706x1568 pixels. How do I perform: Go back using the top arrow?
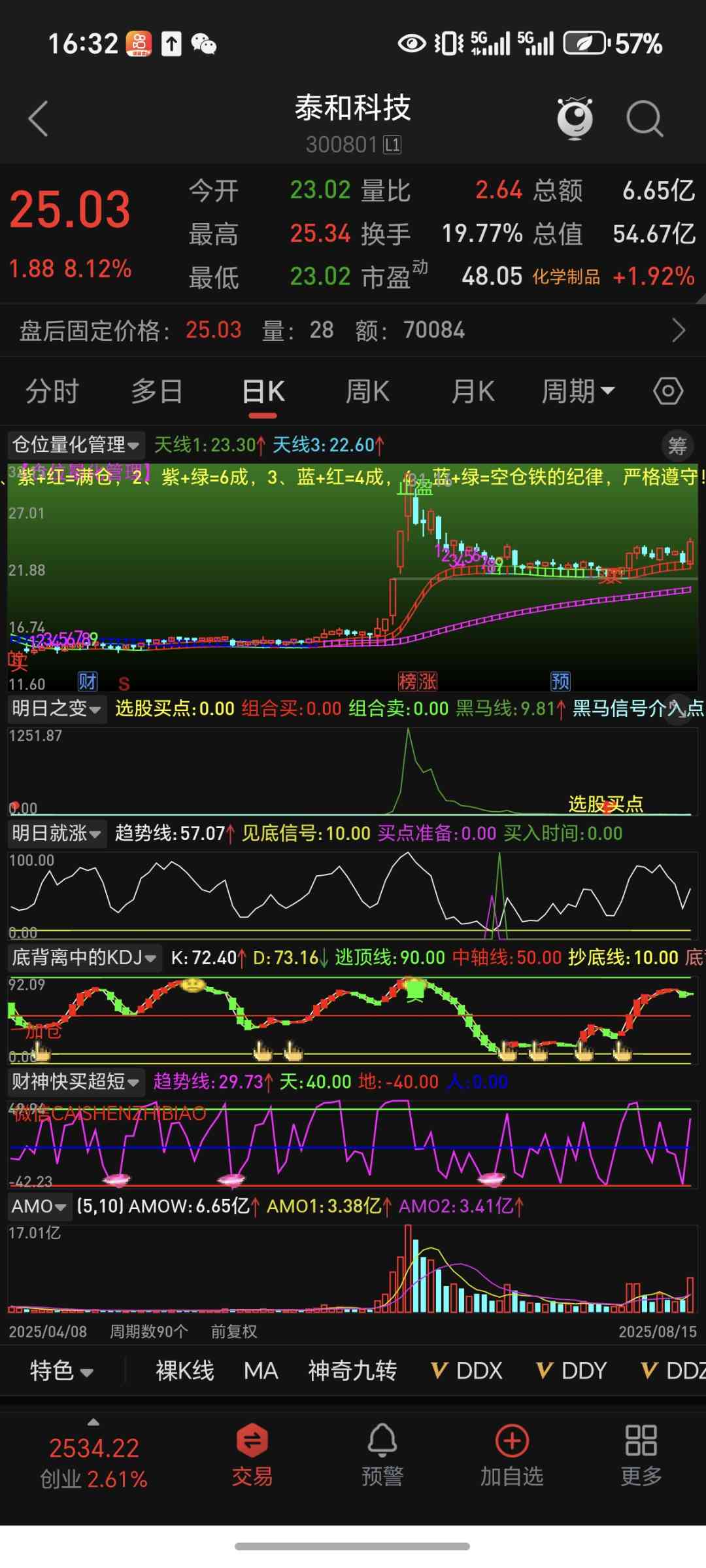(x=38, y=119)
